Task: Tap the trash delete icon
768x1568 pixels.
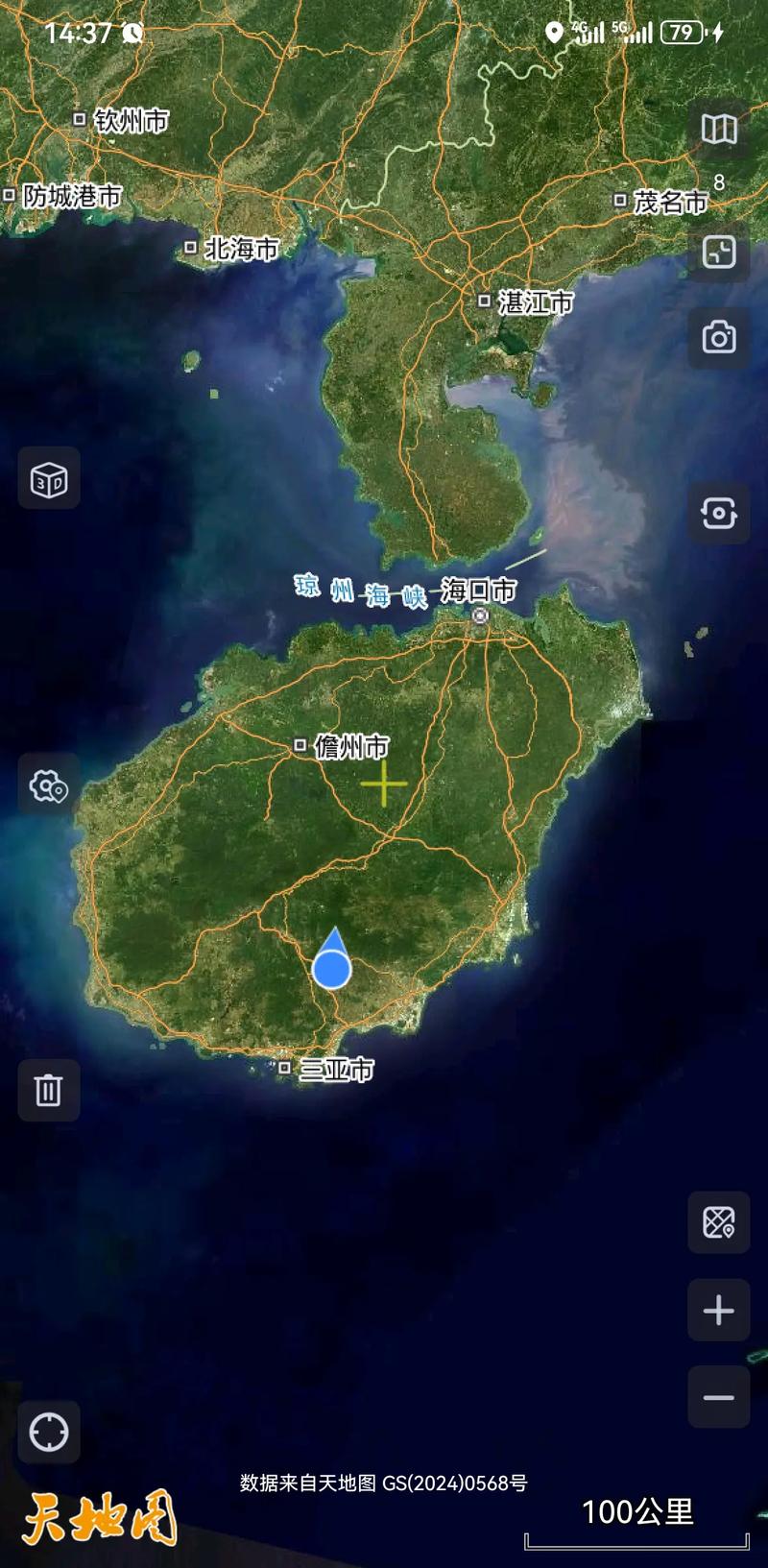Action: coord(49,1090)
